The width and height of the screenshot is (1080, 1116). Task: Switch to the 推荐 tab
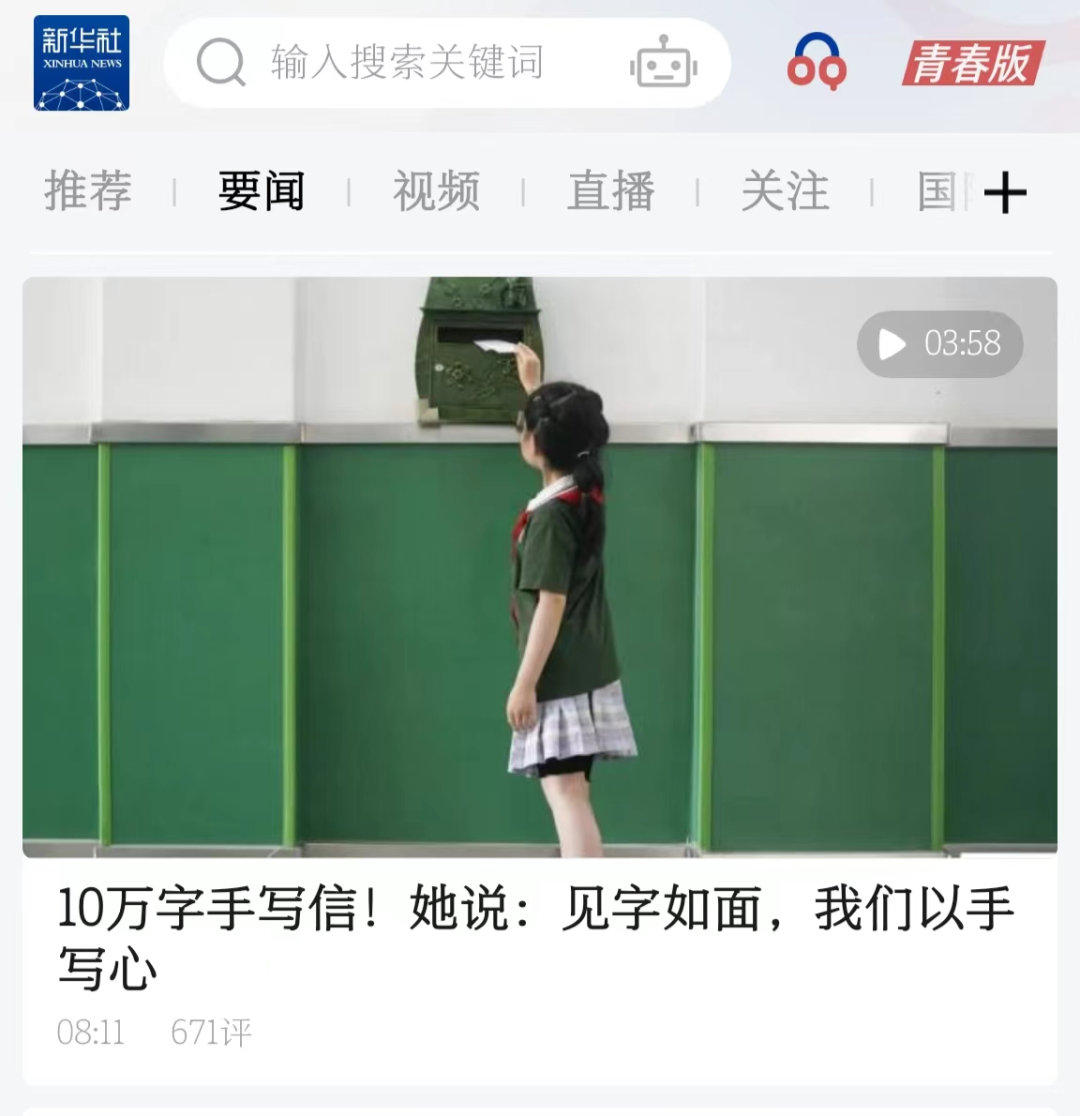point(88,191)
